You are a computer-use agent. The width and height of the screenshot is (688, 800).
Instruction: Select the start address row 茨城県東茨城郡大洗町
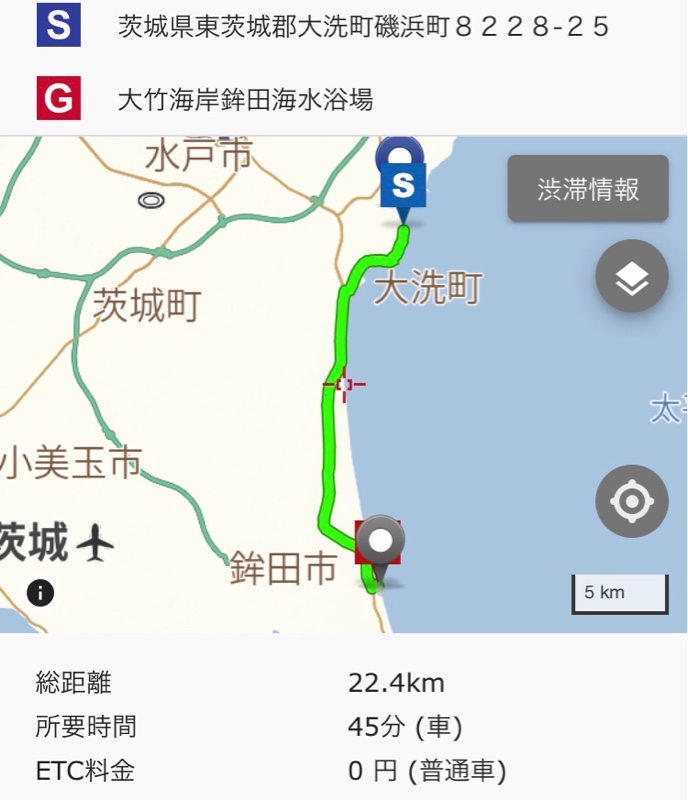pyautogui.click(x=361, y=27)
